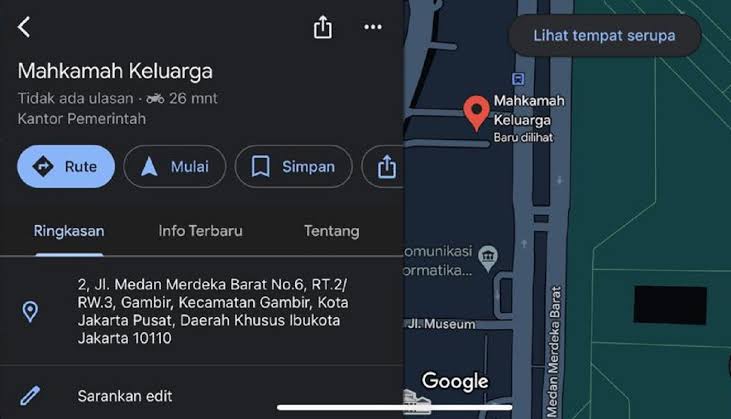This screenshot has height=419, width=731.
Task: Tap the Rute directions button
Action: [66, 167]
